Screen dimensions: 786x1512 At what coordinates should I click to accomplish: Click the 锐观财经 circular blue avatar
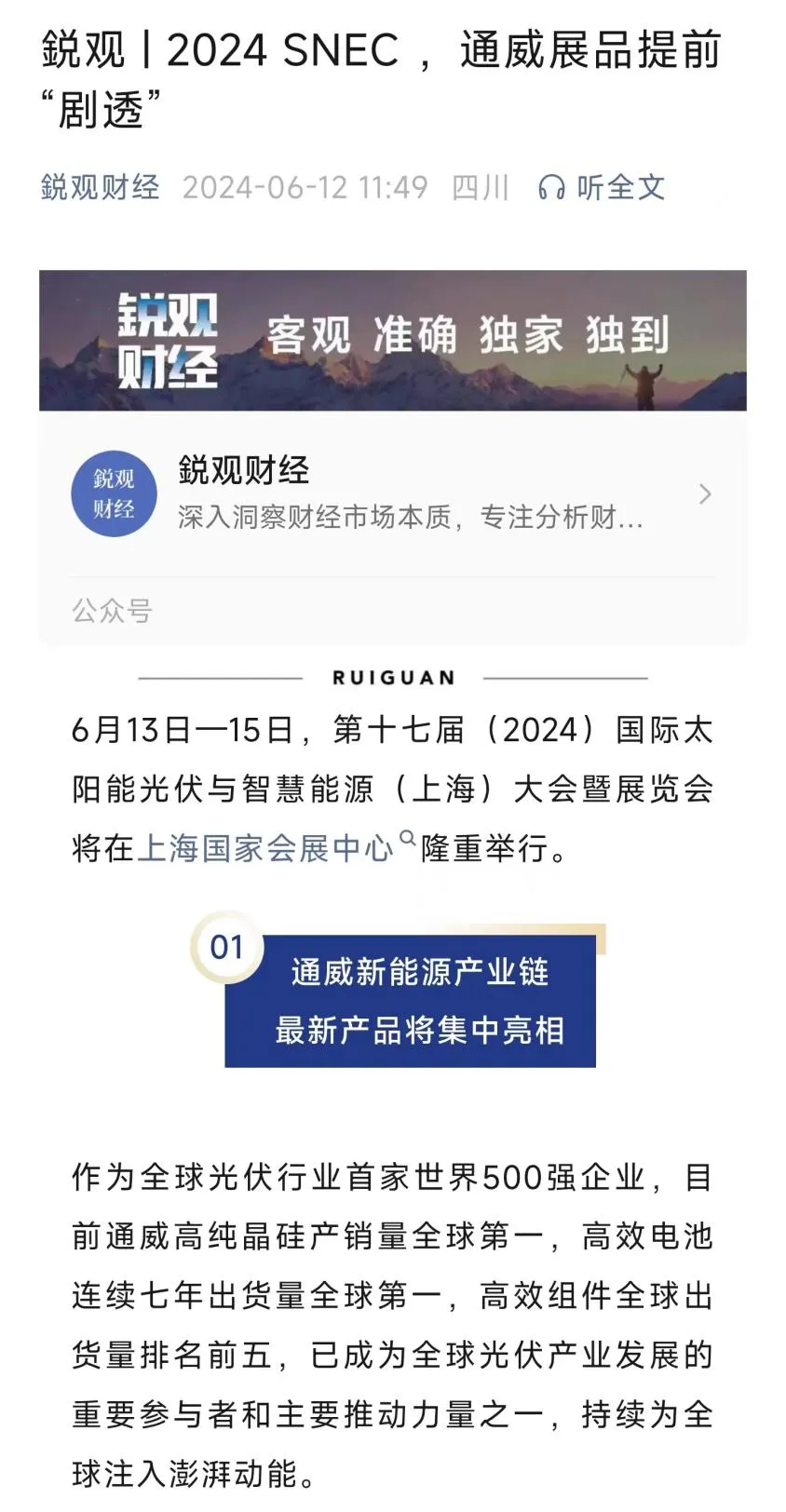coord(114,493)
